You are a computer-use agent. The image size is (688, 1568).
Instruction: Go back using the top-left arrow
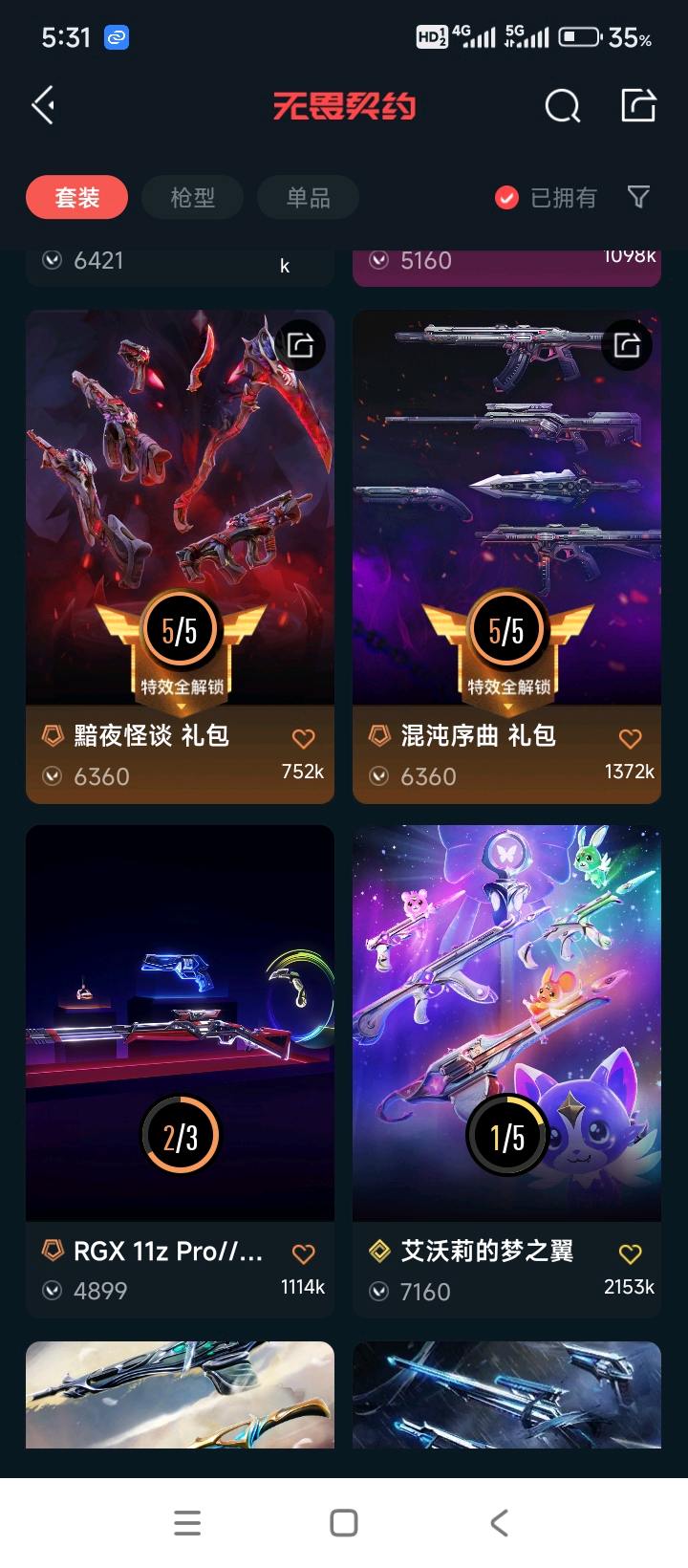(44, 105)
